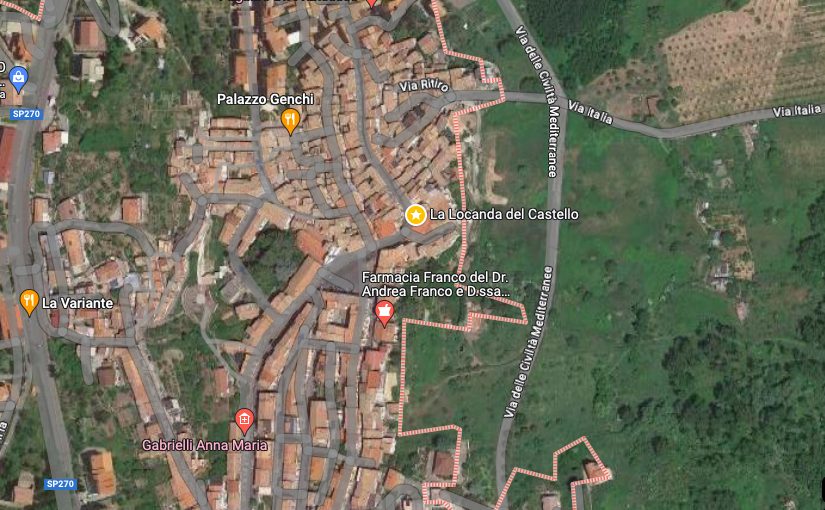
Task: Select the Gabrielli Anna Maria pharmacy marker
Action: coord(243,419)
